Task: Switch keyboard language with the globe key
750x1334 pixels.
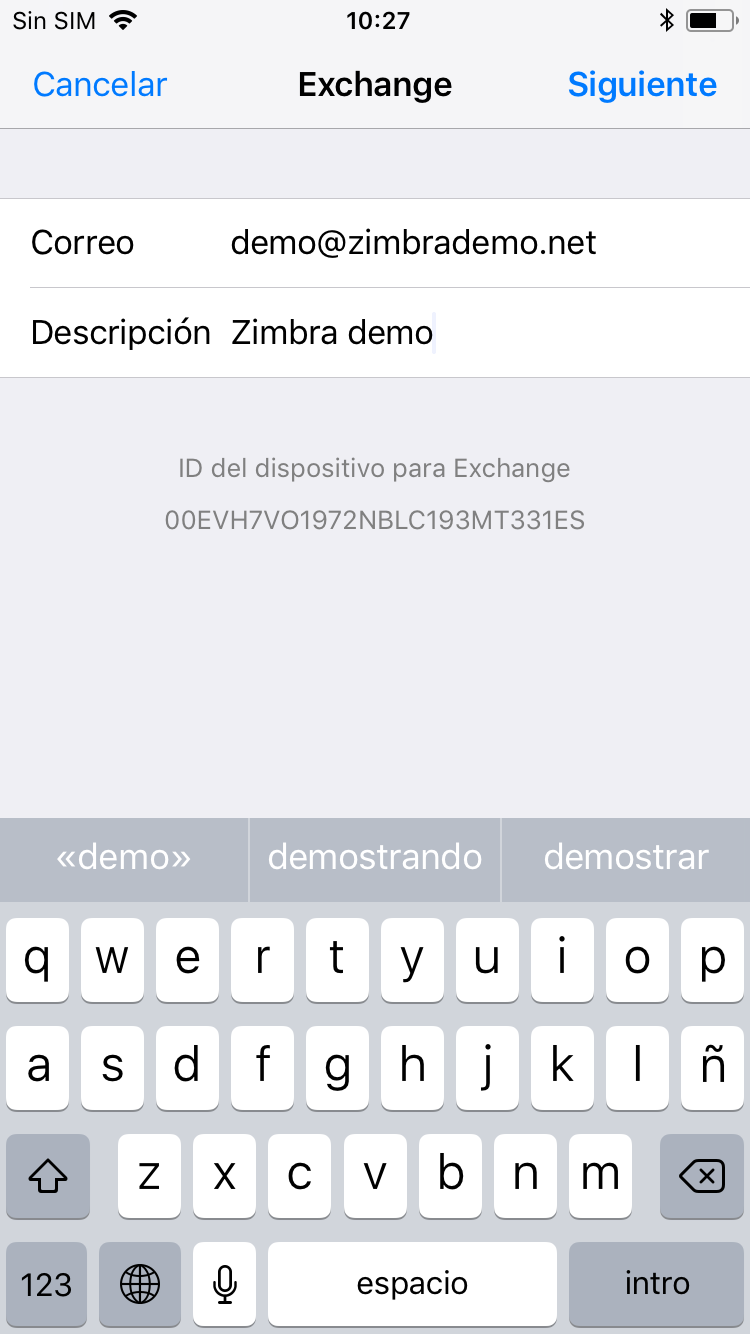Action: click(x=140, y=1284)
